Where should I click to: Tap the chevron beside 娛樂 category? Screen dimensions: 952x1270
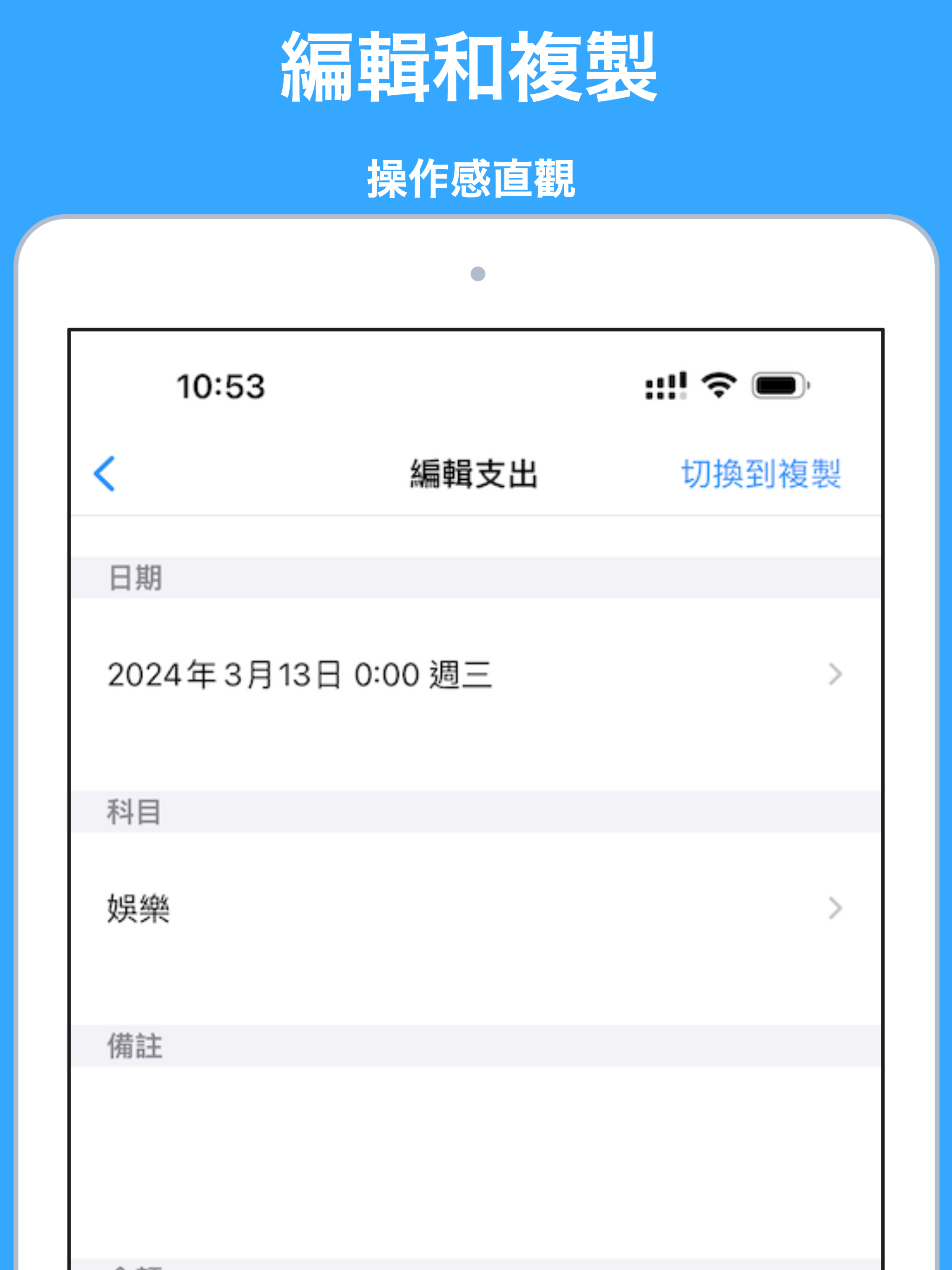pos(835,909)
